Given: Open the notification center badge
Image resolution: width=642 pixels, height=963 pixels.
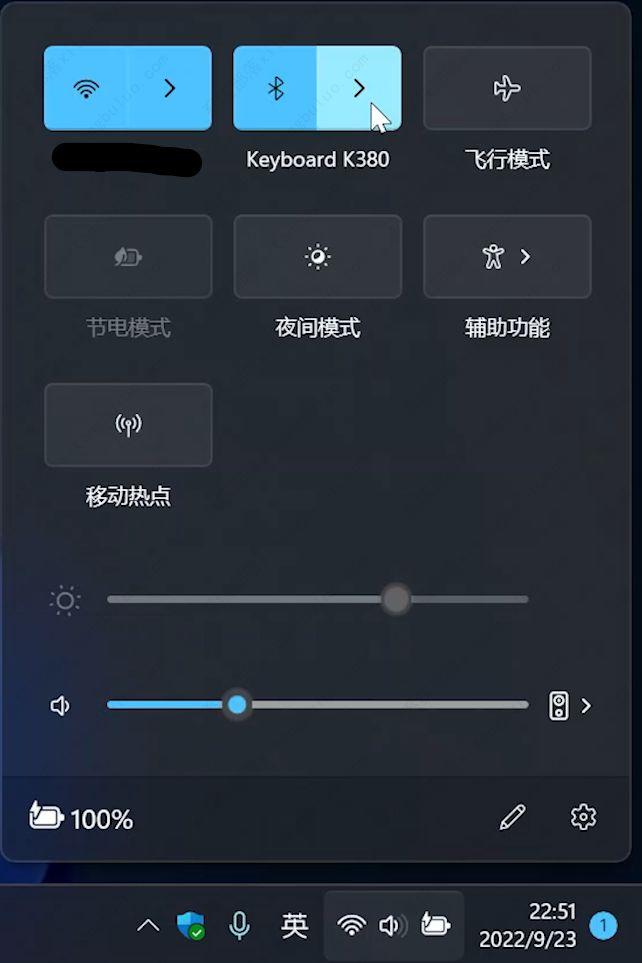Looking at the screenshot, I should coord(603,925).
